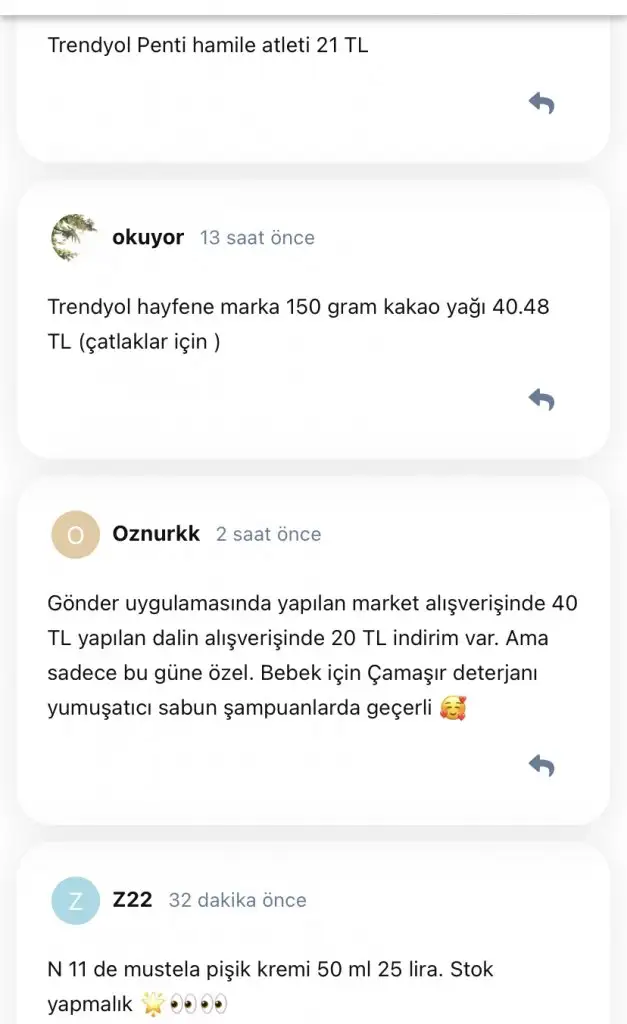Open Oznurkk's avatar

[x=75, y=535]
